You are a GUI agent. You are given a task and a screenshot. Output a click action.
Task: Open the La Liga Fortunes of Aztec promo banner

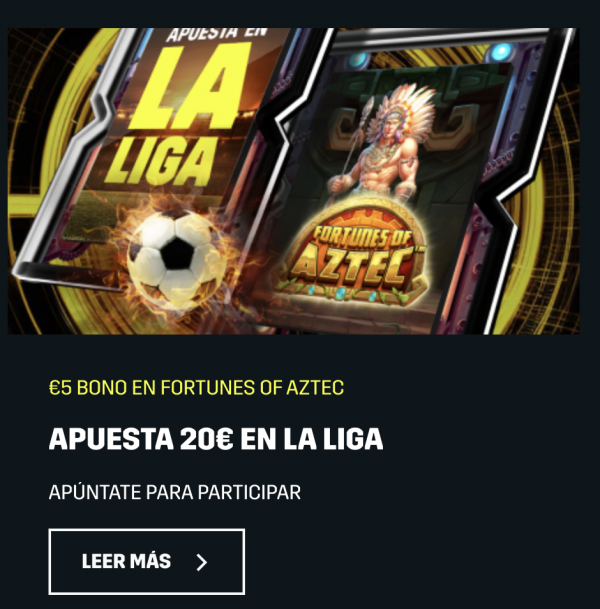[x=293, y=182]
